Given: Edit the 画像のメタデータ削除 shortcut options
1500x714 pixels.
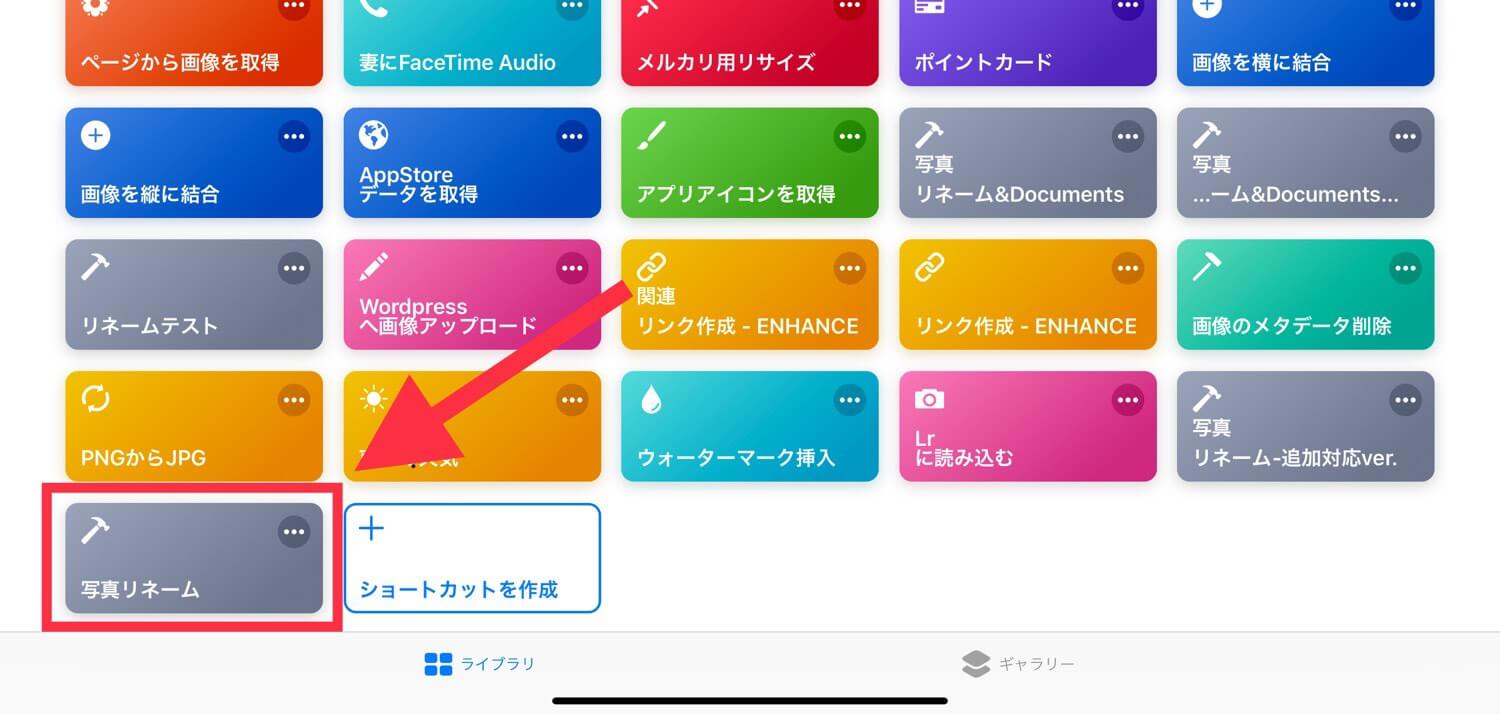Looking at the screenshot, I should (1406, 268).
